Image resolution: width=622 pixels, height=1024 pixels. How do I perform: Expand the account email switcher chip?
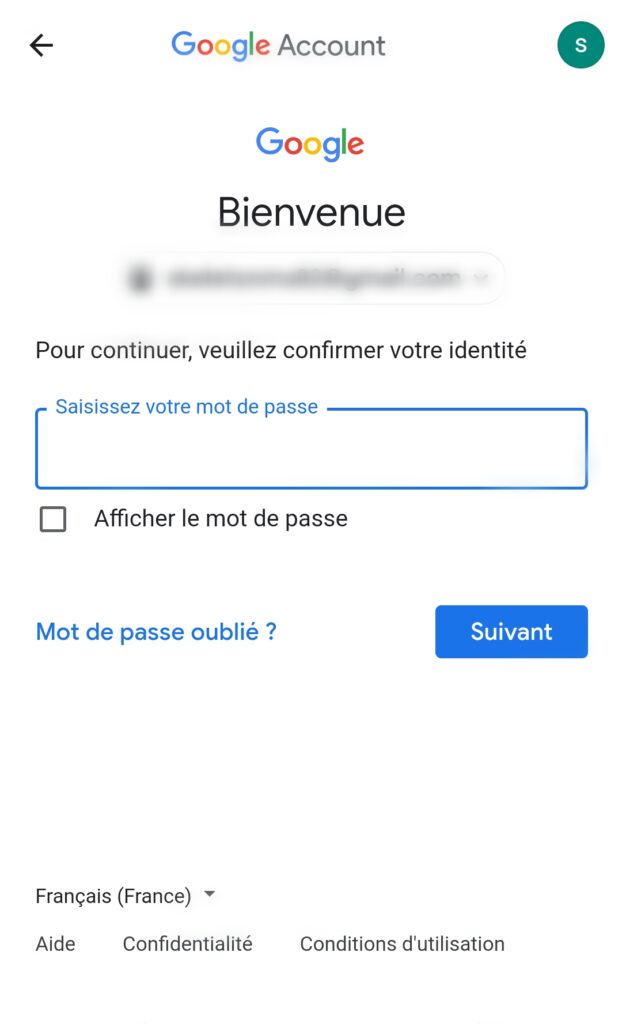click(x=311, y=278)
